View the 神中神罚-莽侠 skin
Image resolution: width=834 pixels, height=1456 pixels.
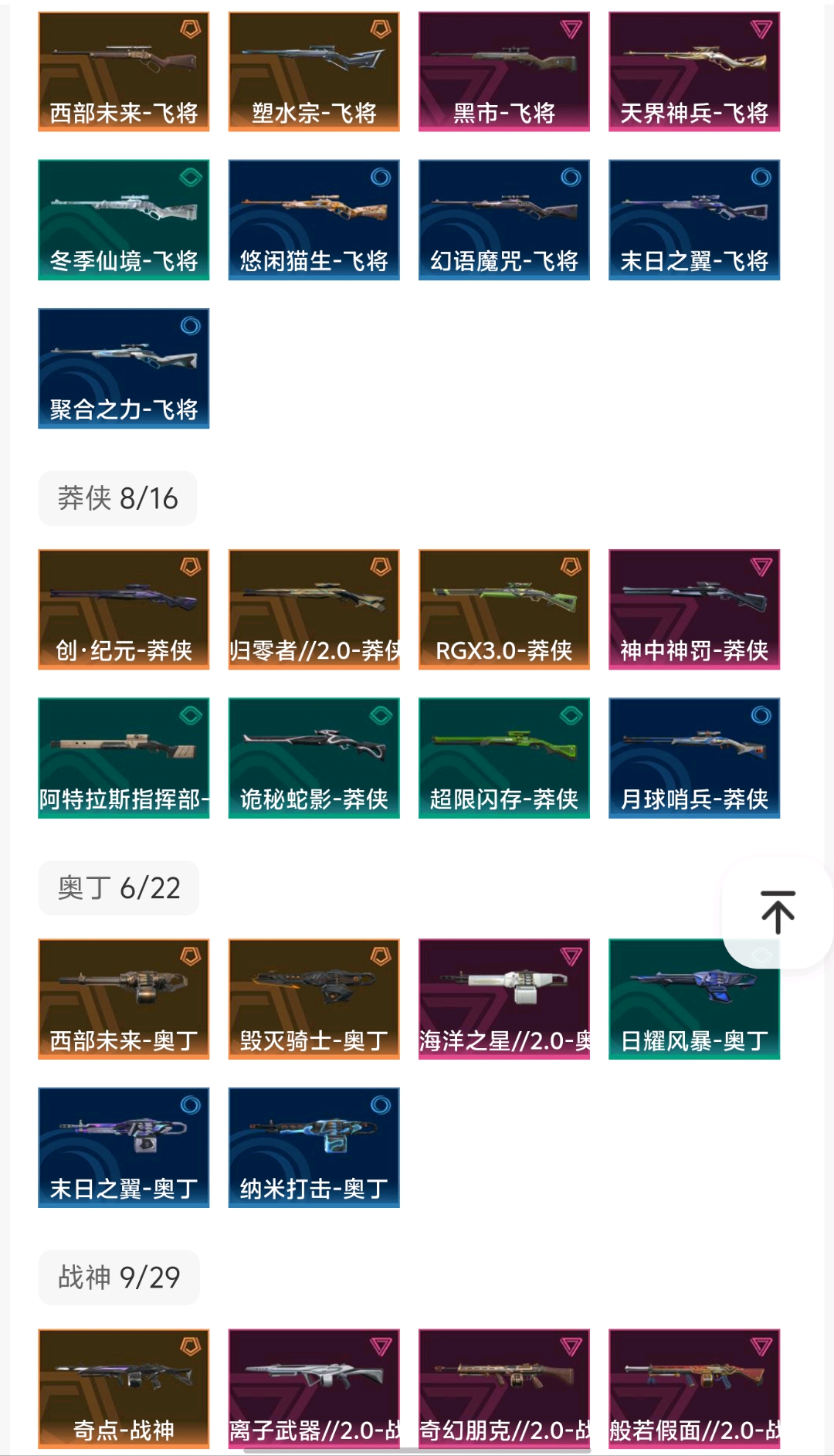pos(693,609)
